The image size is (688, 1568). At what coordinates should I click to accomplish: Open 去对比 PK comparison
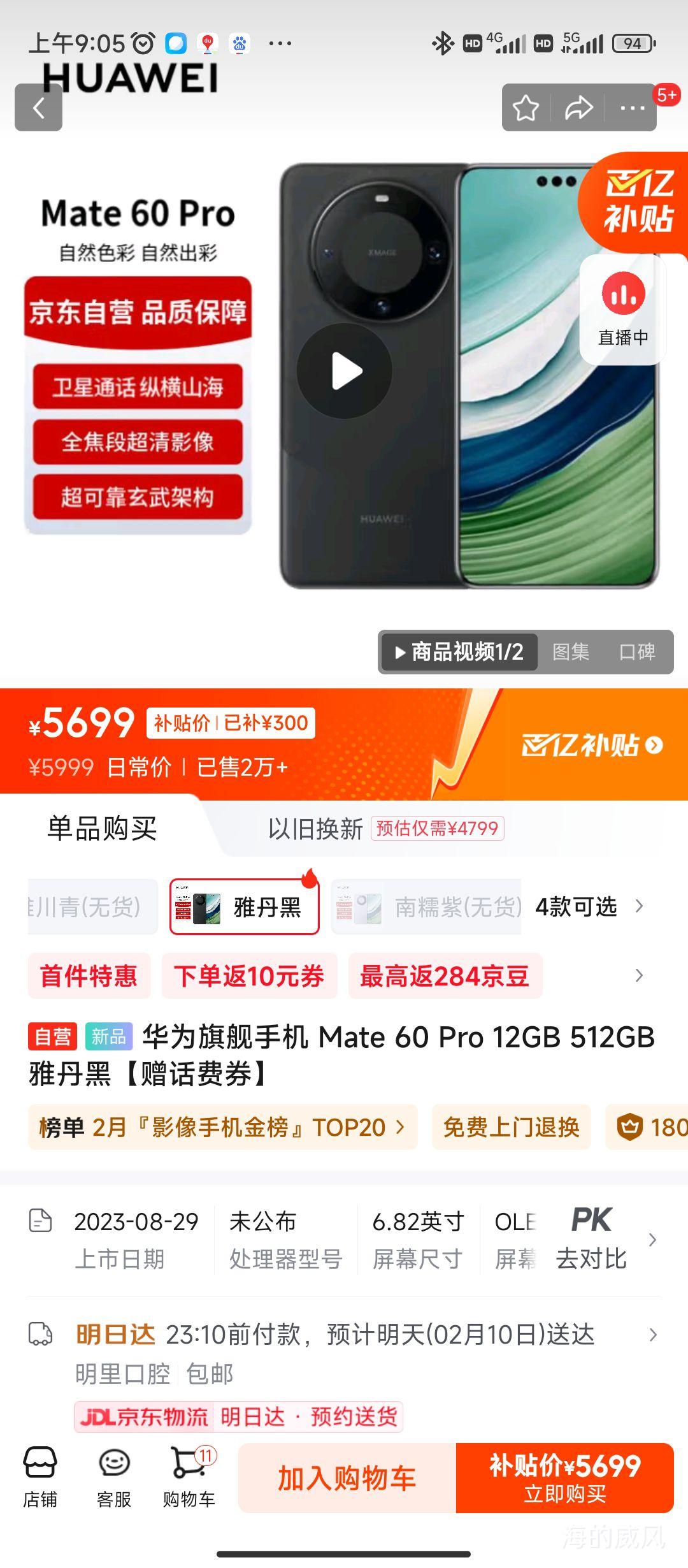(591, 1238)
